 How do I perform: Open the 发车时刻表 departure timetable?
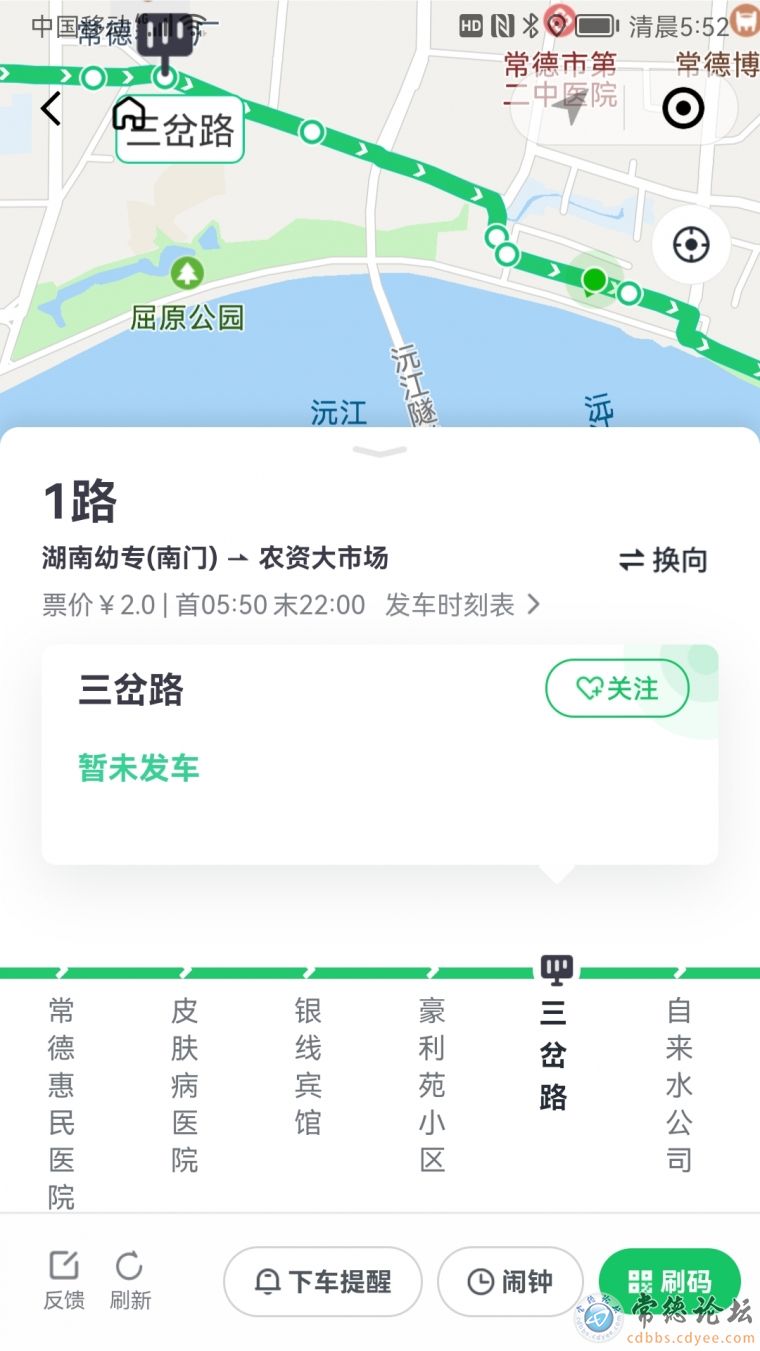pos(462,605)
